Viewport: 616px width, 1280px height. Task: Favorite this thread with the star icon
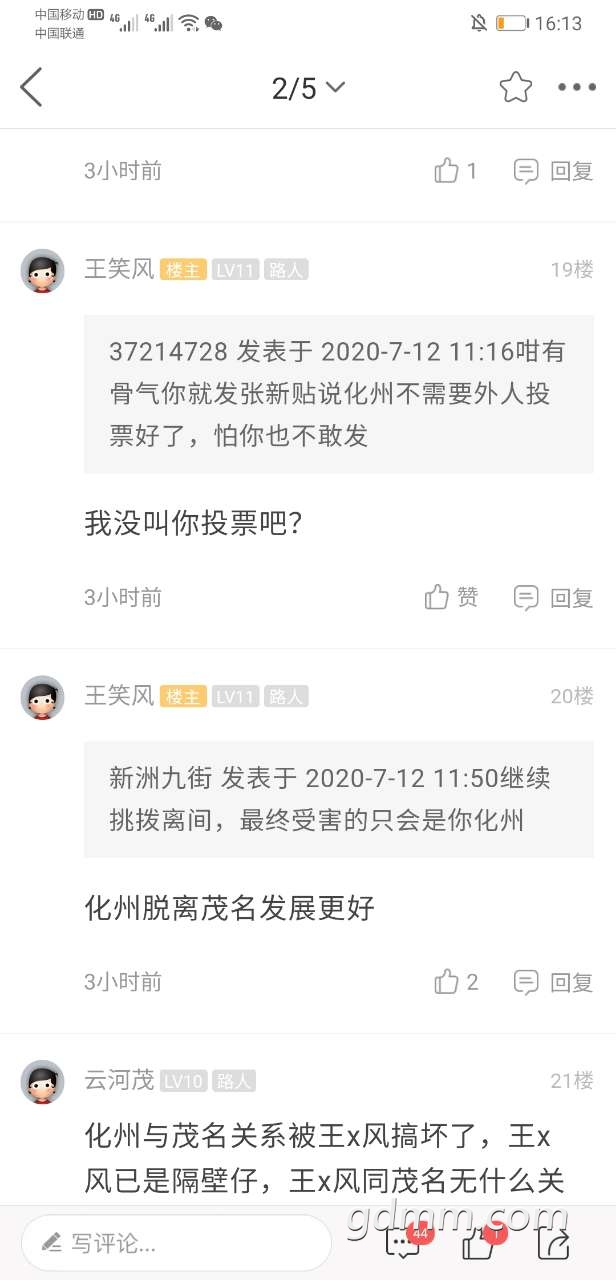[x=516, y=88]
